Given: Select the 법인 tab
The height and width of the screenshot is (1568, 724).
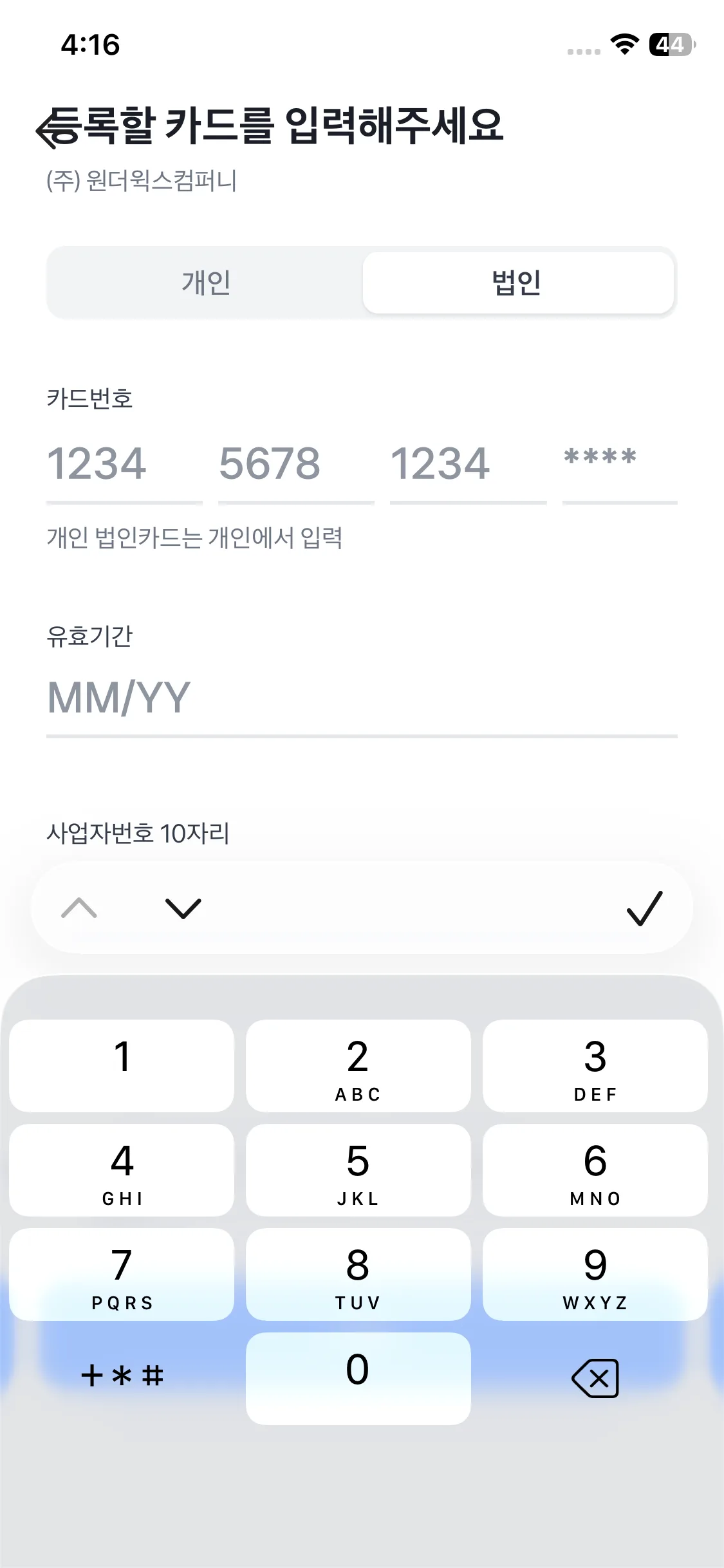Looking at the screenshot, I should pyautogui.click(x=517, y=283).
